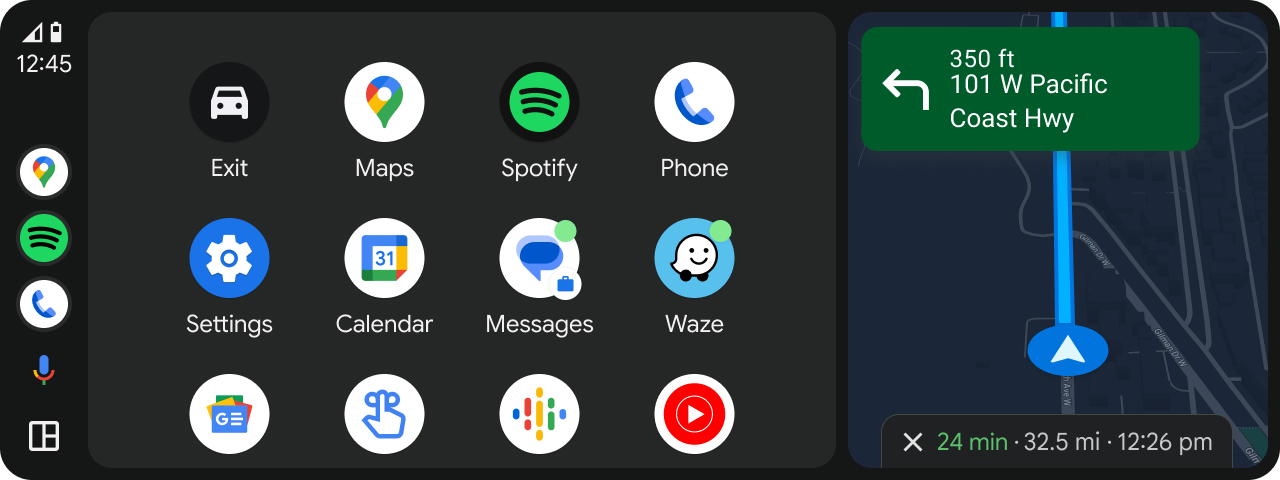Open the hand gesture game app
This screenshot has width=1280, height=480.
[384, 414]
